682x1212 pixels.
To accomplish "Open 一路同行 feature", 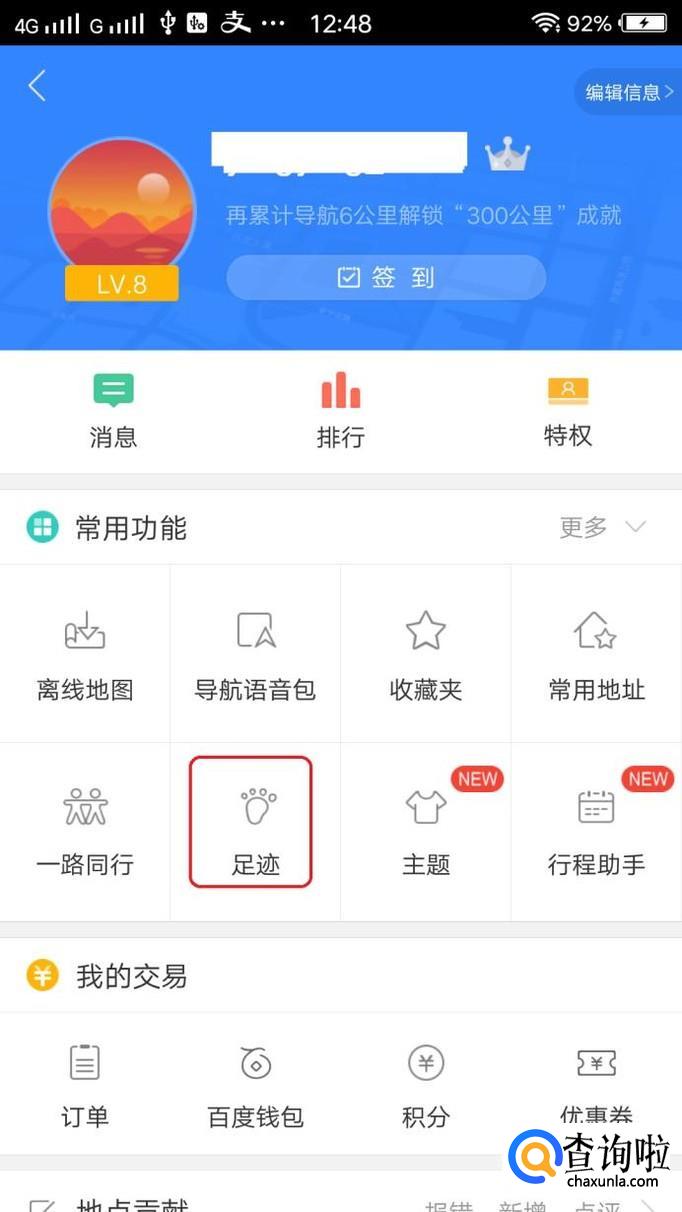I will click(x=85, y=830).
